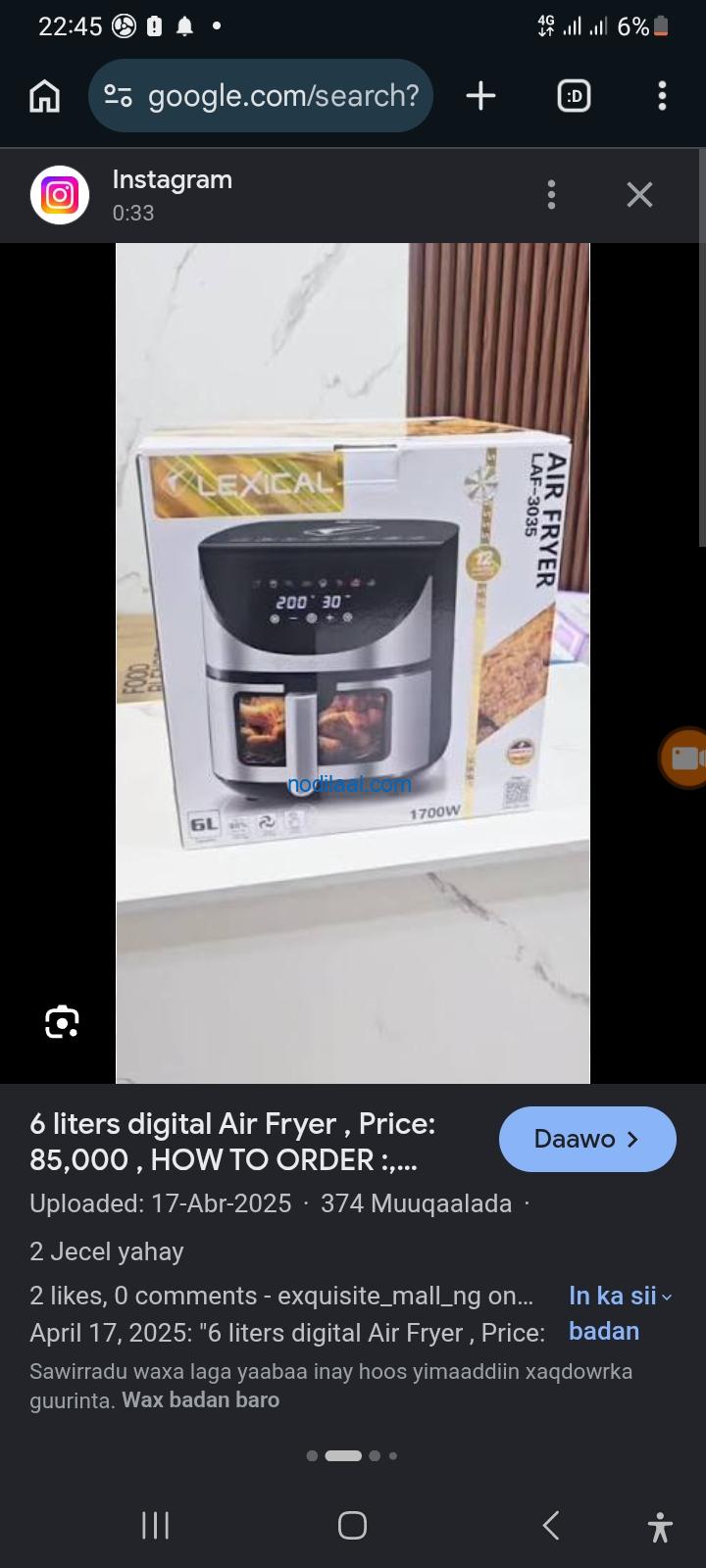The height and width of the screenshot is (1568, 706).
Task: Switch tabs using the tab switcher icon
Action: point(573,95)
